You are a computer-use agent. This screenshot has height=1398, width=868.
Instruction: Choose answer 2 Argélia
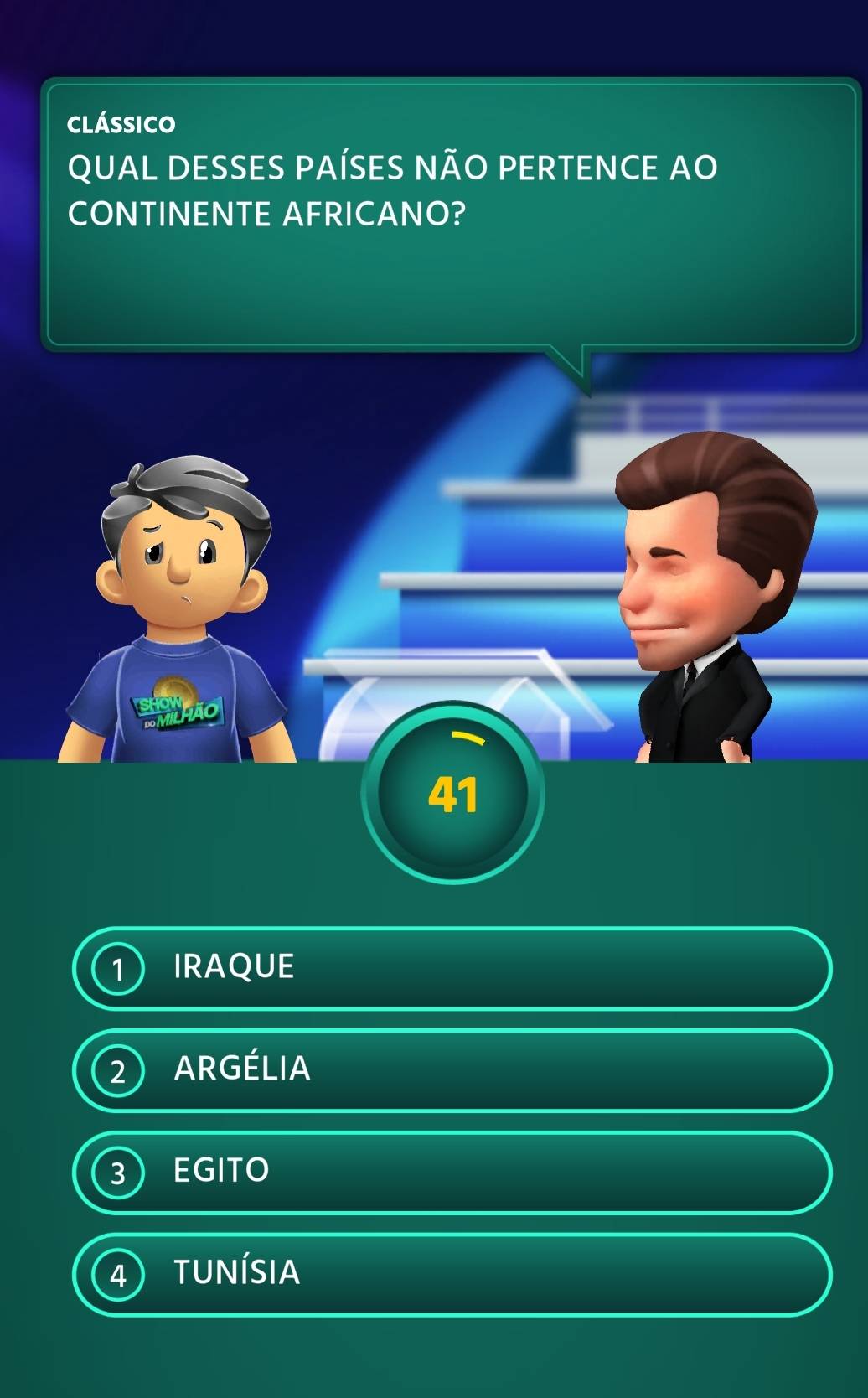(x=452, y=1070)
